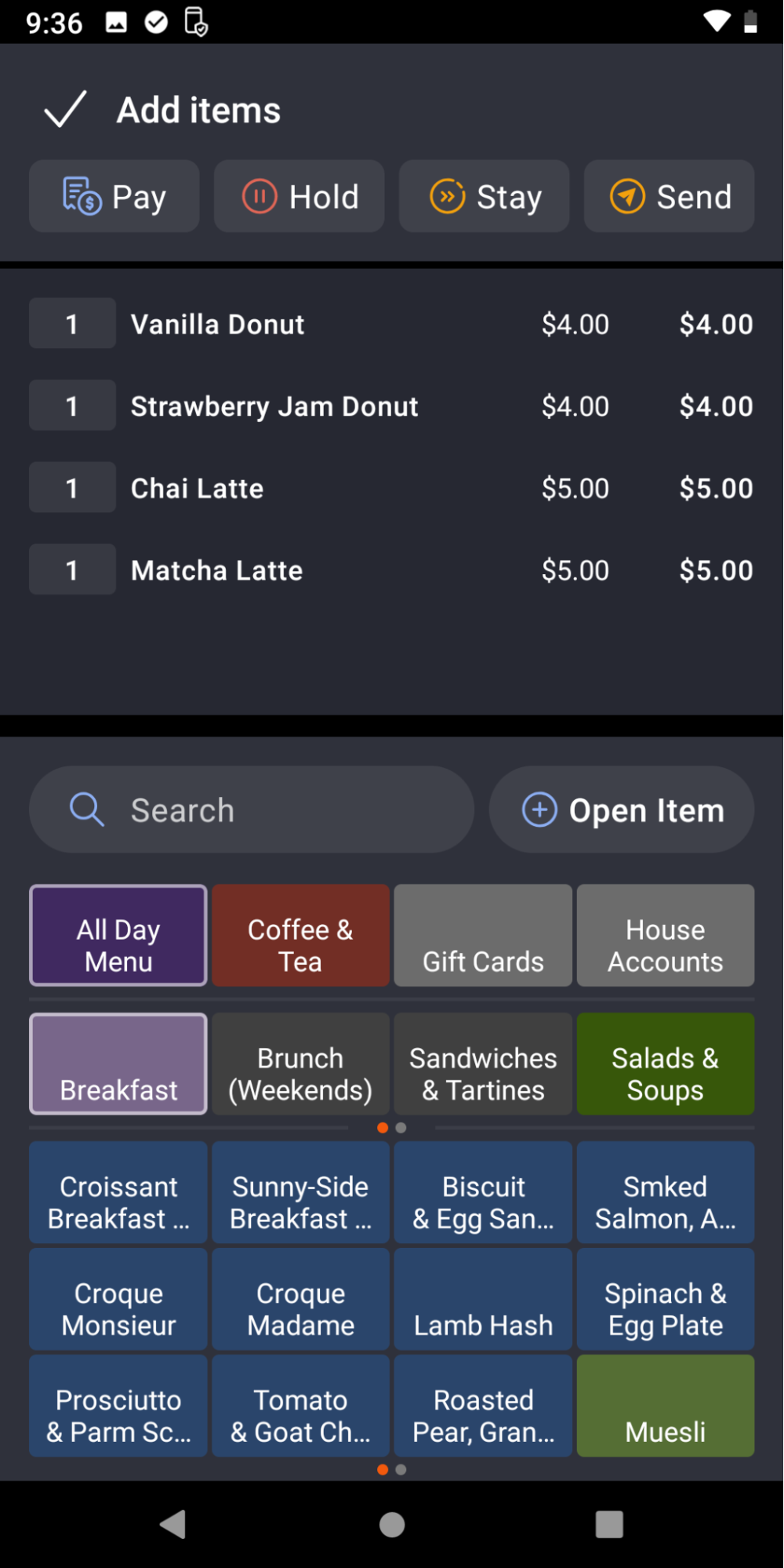Tap the pause icon on the Hold button
The image size is (784, 1568).
[262, 196]
